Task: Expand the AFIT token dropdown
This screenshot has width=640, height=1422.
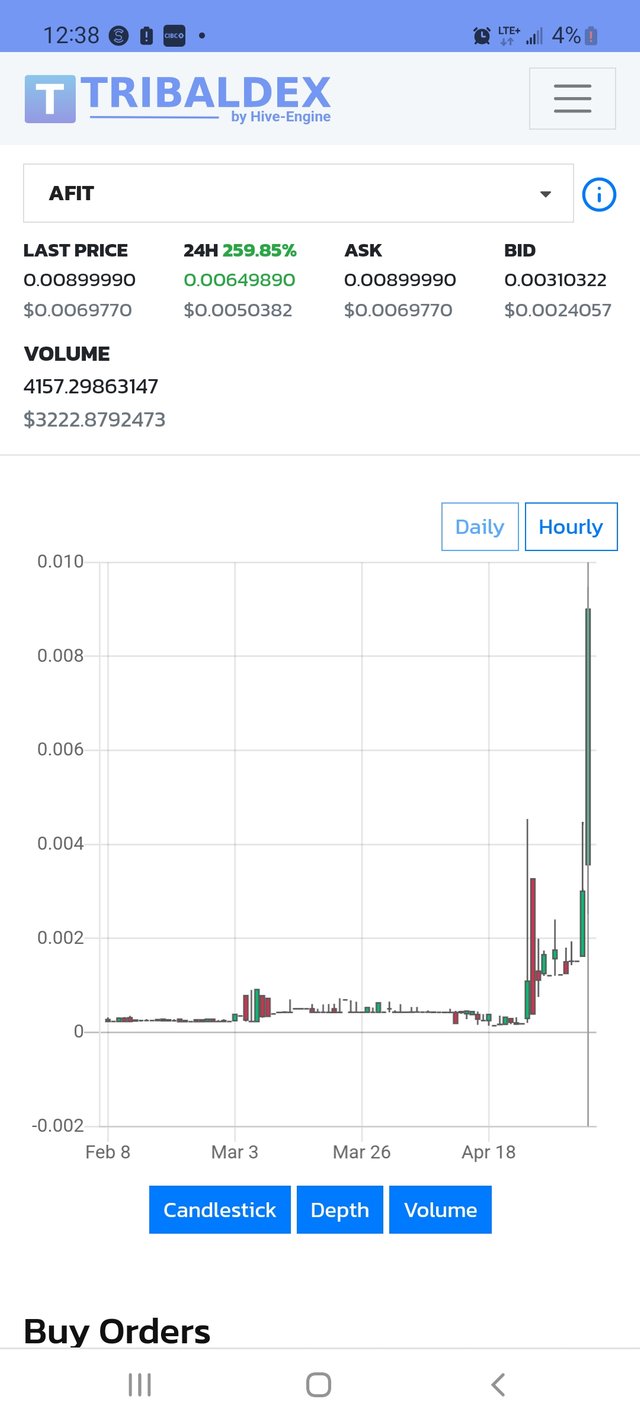Action: coord(298,193)
